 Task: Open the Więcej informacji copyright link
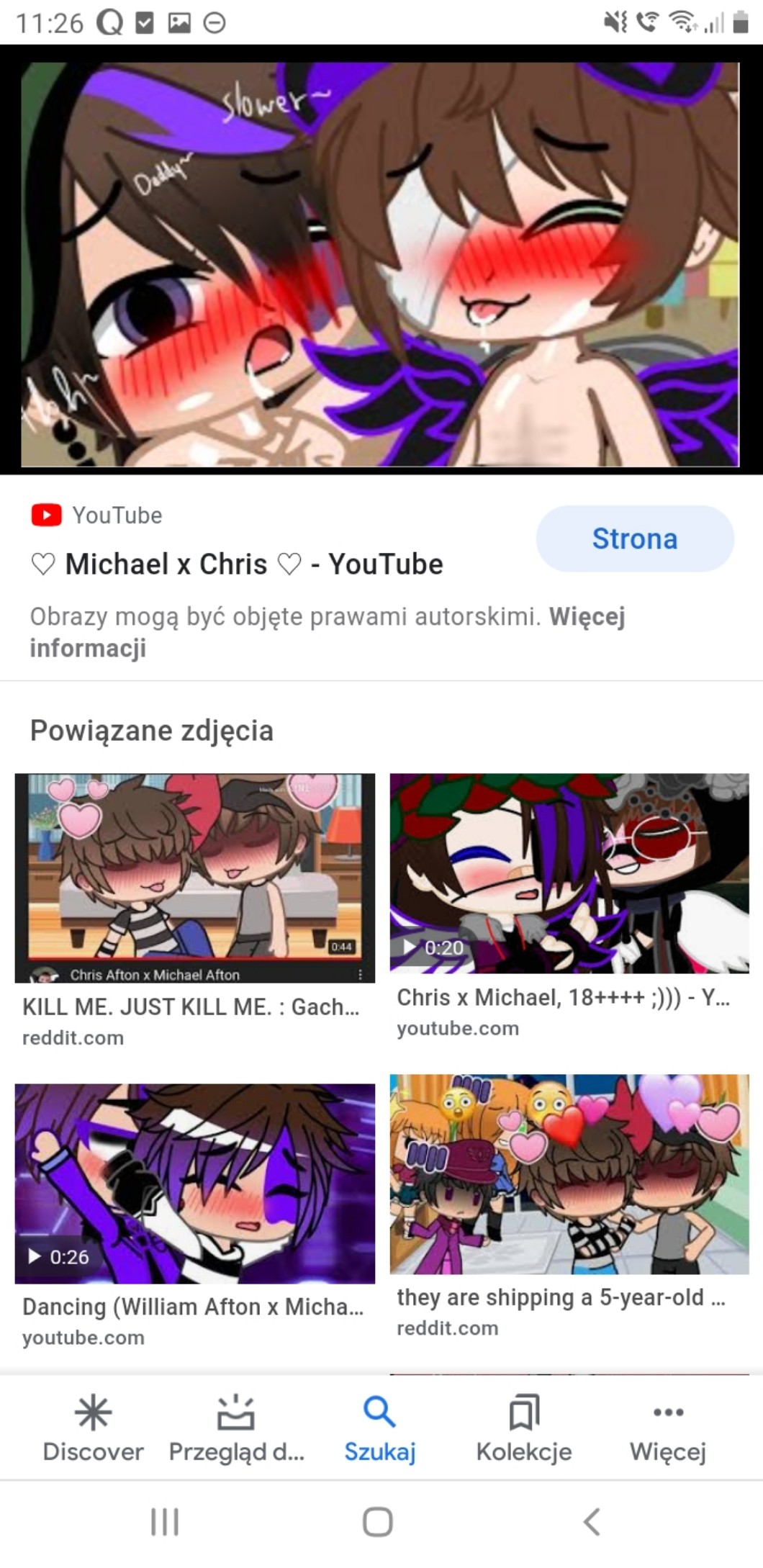point(328,632)
